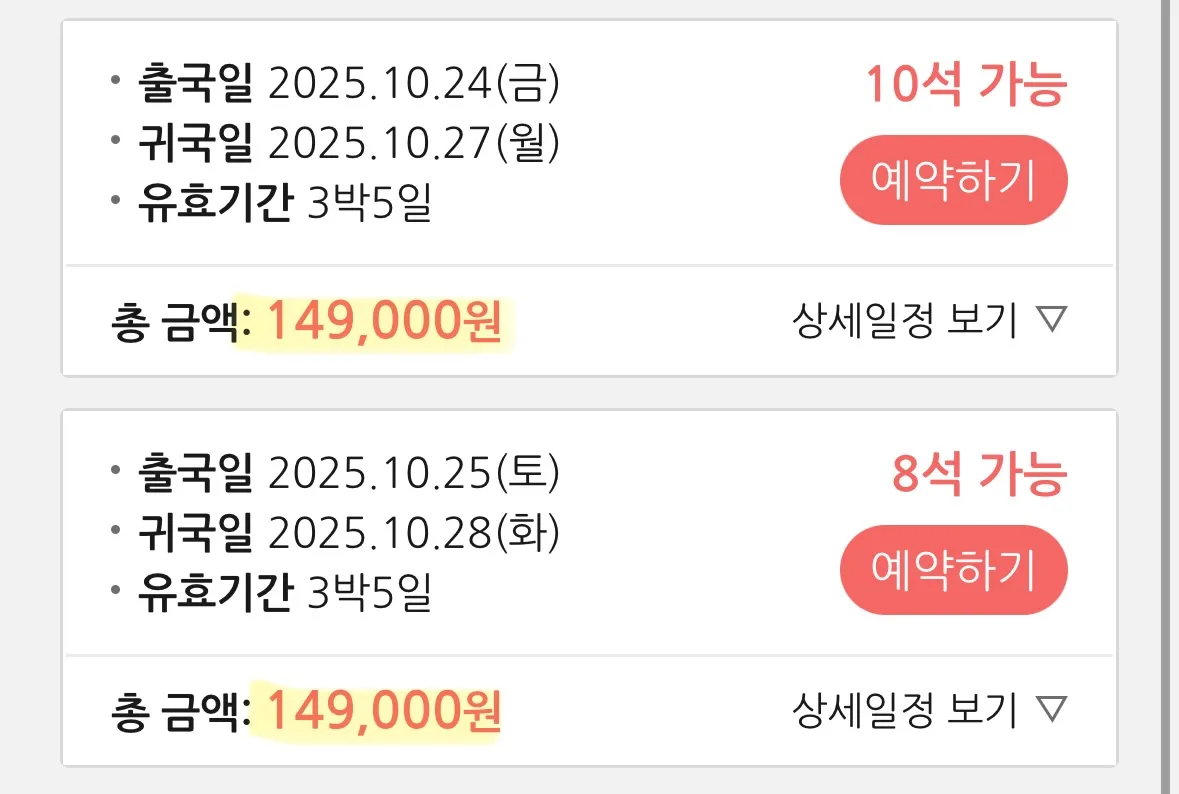Expand 상세일정 보기 for the 10.24 trip

click(929, 322)
